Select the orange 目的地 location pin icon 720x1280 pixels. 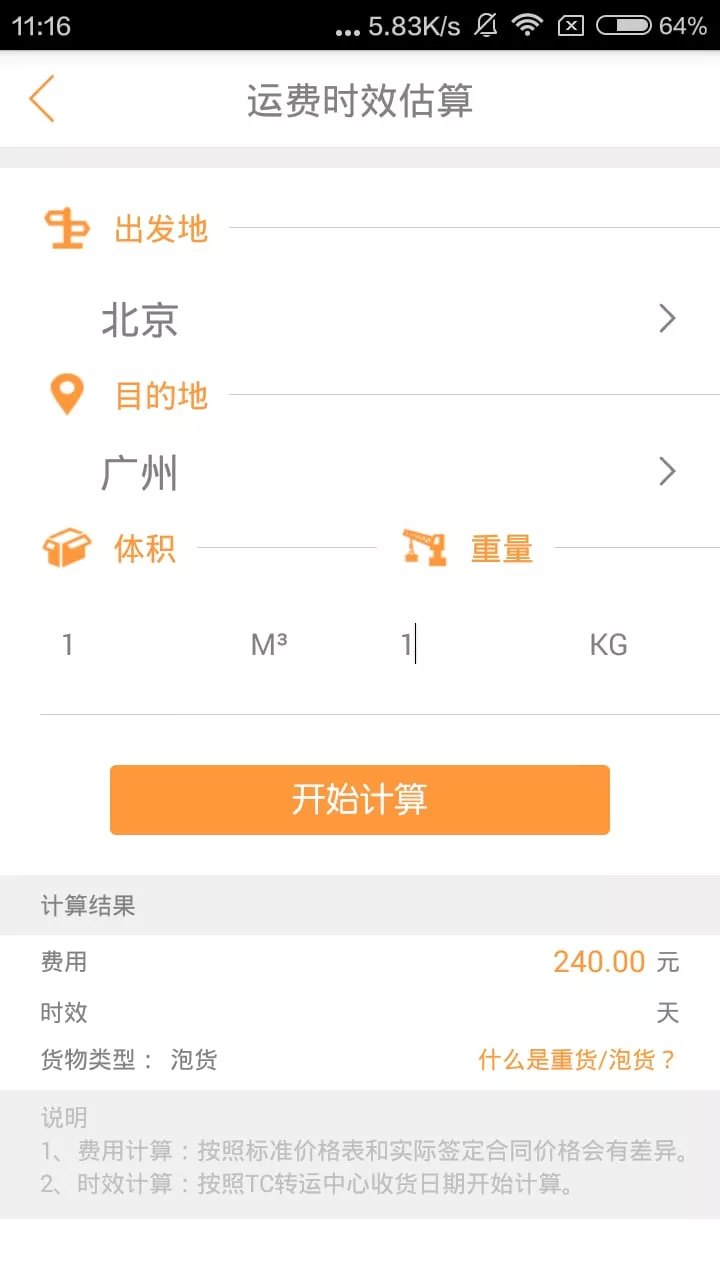coord(66,394)
